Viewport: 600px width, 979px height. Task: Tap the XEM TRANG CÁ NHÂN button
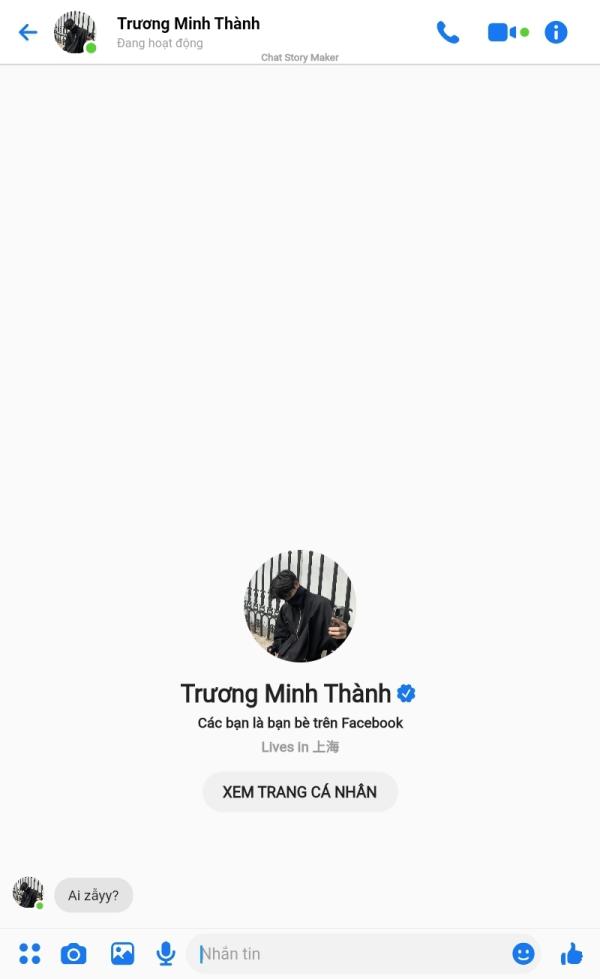(300, 792)
